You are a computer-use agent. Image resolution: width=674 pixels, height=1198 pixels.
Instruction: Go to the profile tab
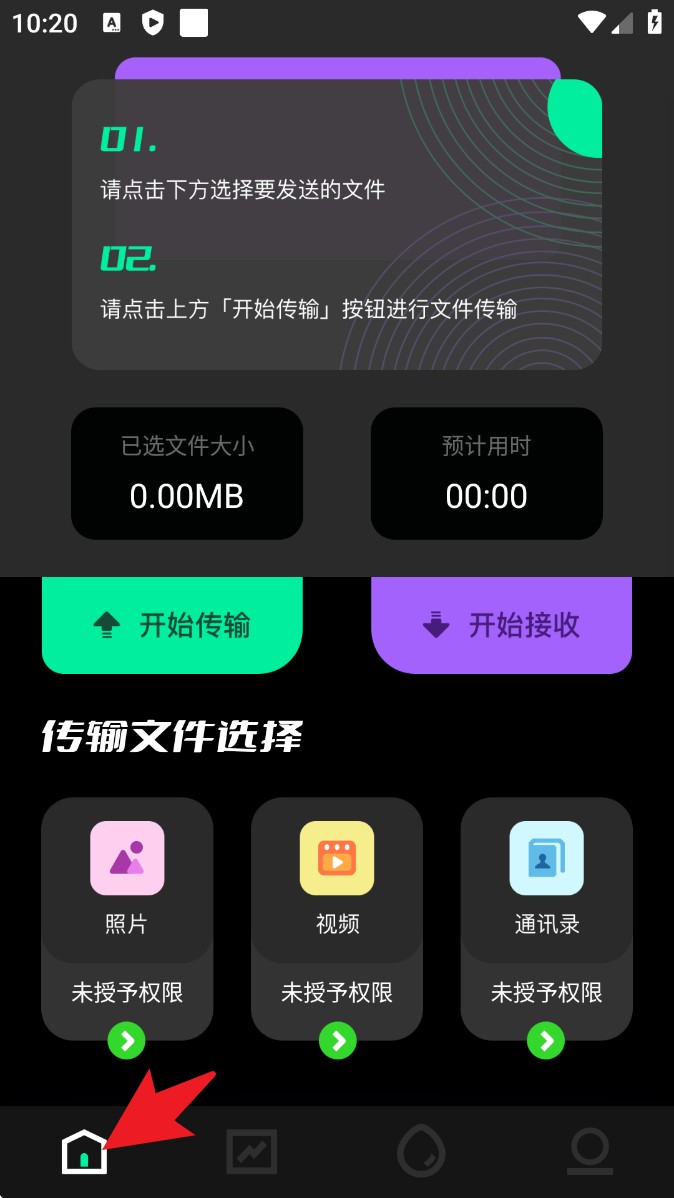(x=590, y=1152)
